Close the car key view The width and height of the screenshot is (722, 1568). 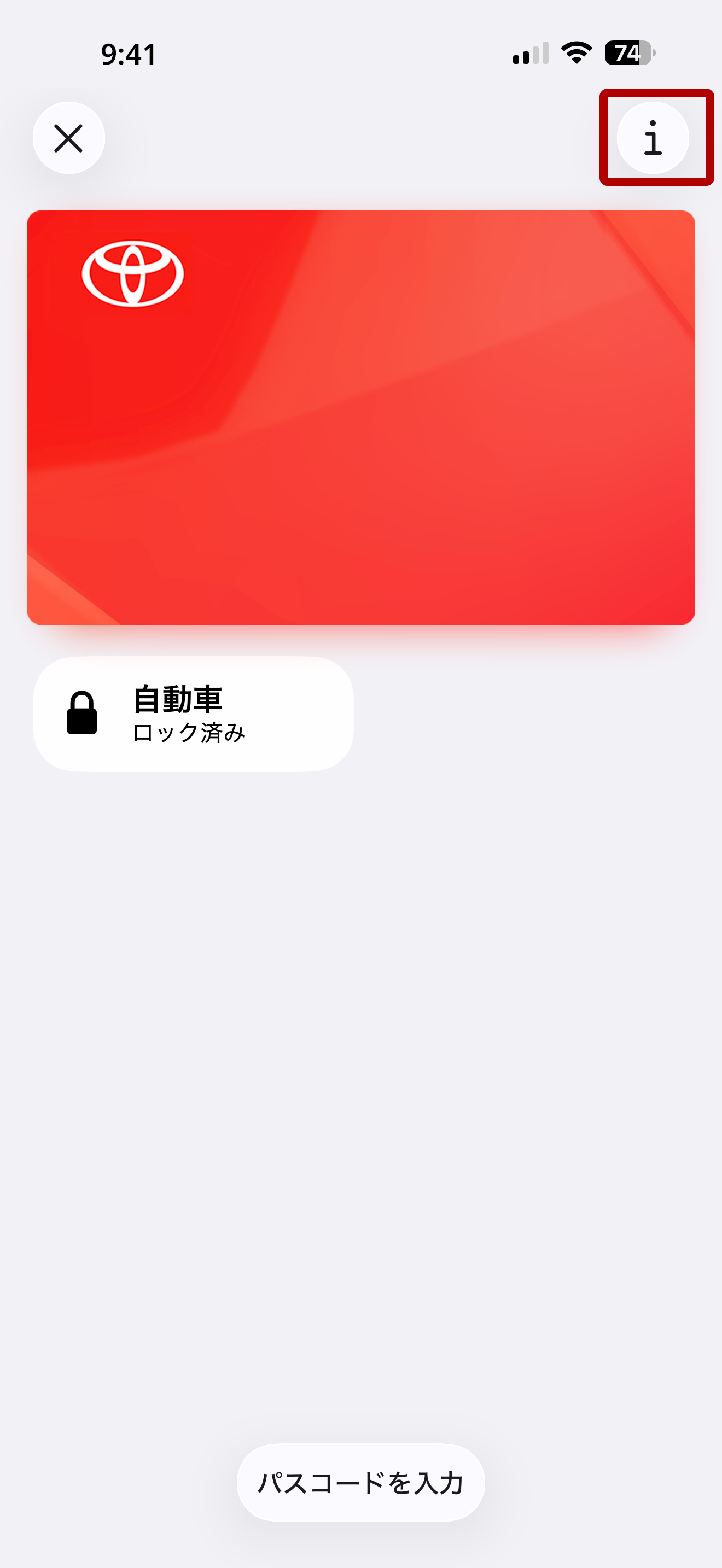[x=69, y=138]
